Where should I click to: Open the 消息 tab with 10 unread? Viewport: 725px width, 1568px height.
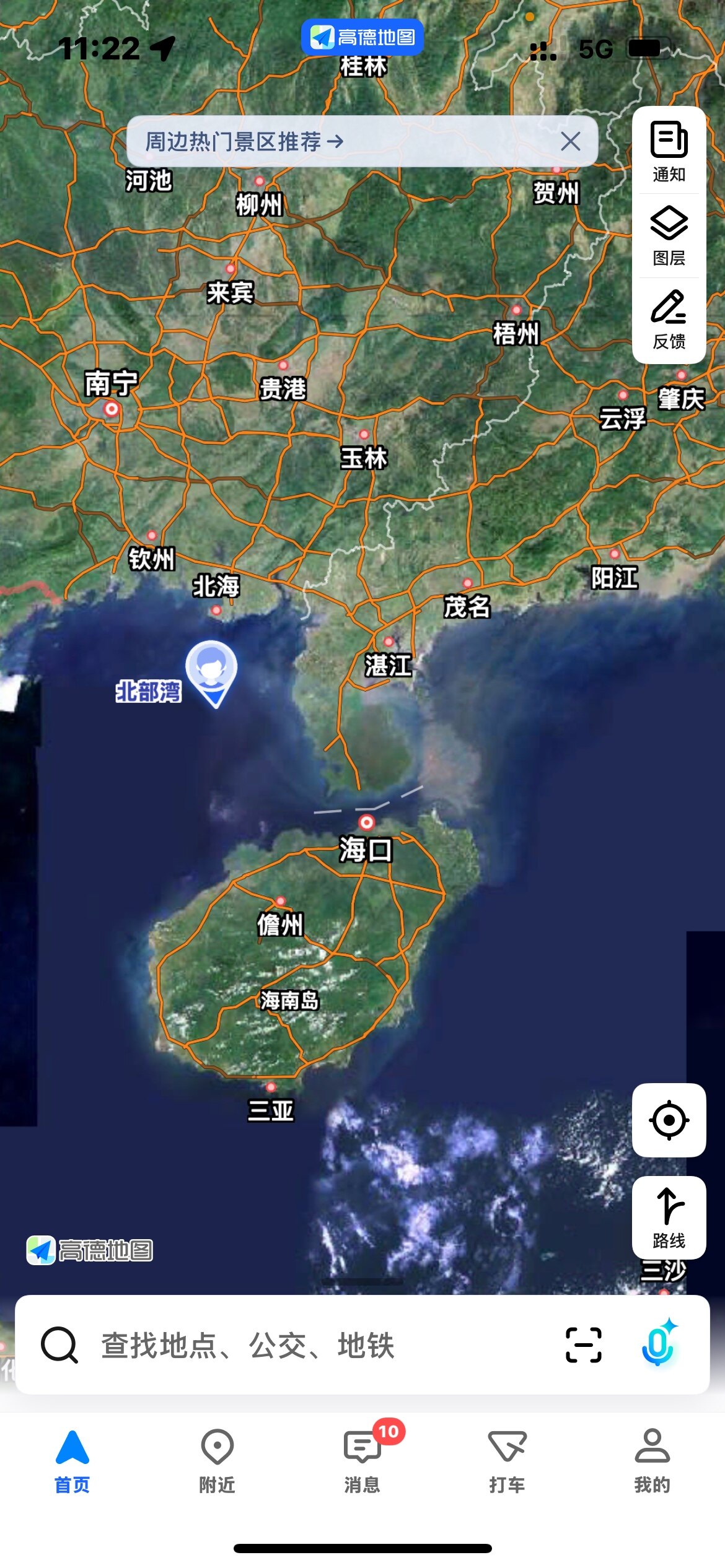[362, 1459]
